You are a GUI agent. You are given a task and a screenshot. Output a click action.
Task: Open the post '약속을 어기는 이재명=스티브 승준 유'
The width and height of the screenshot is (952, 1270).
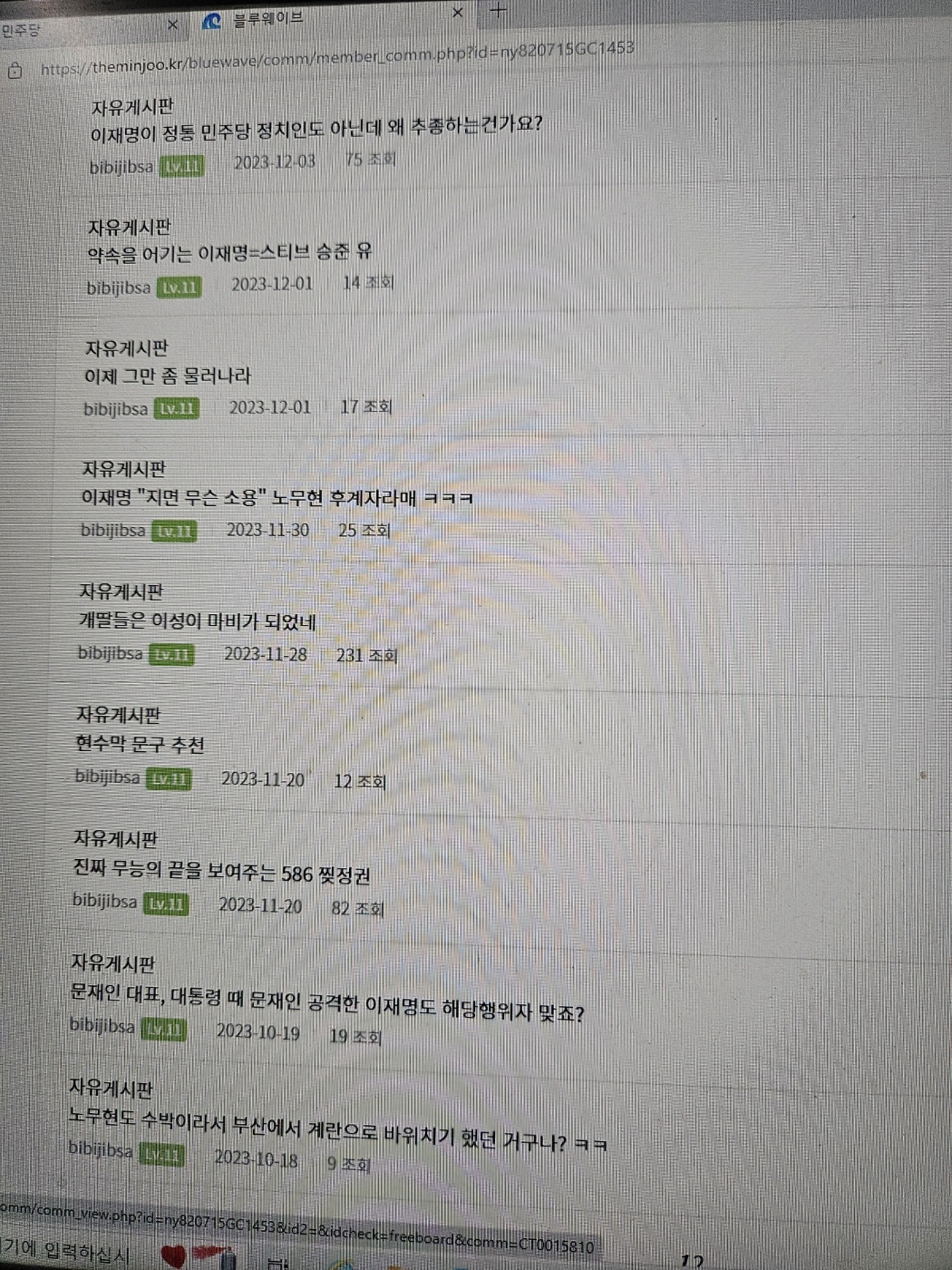click(229, 253)
